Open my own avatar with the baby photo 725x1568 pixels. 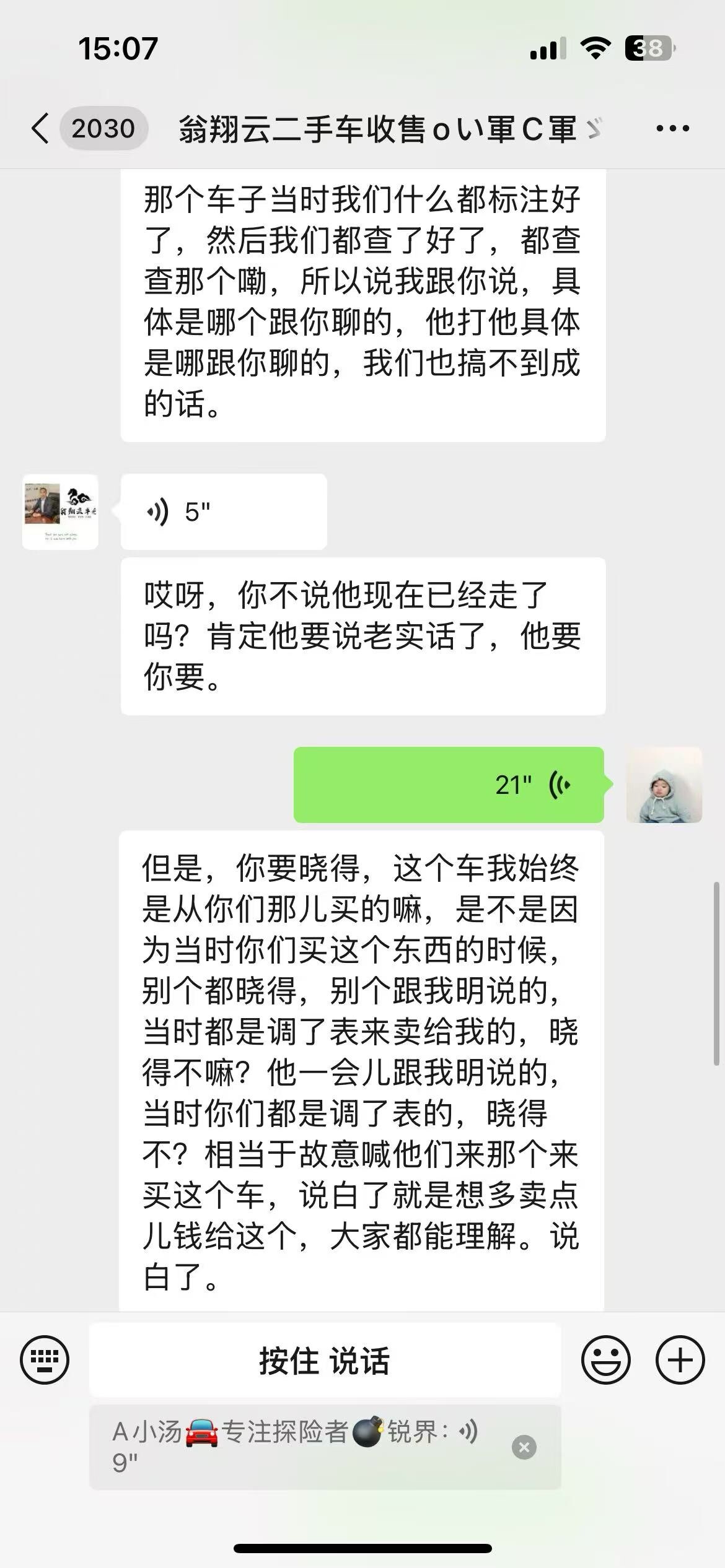pos(664,785)
